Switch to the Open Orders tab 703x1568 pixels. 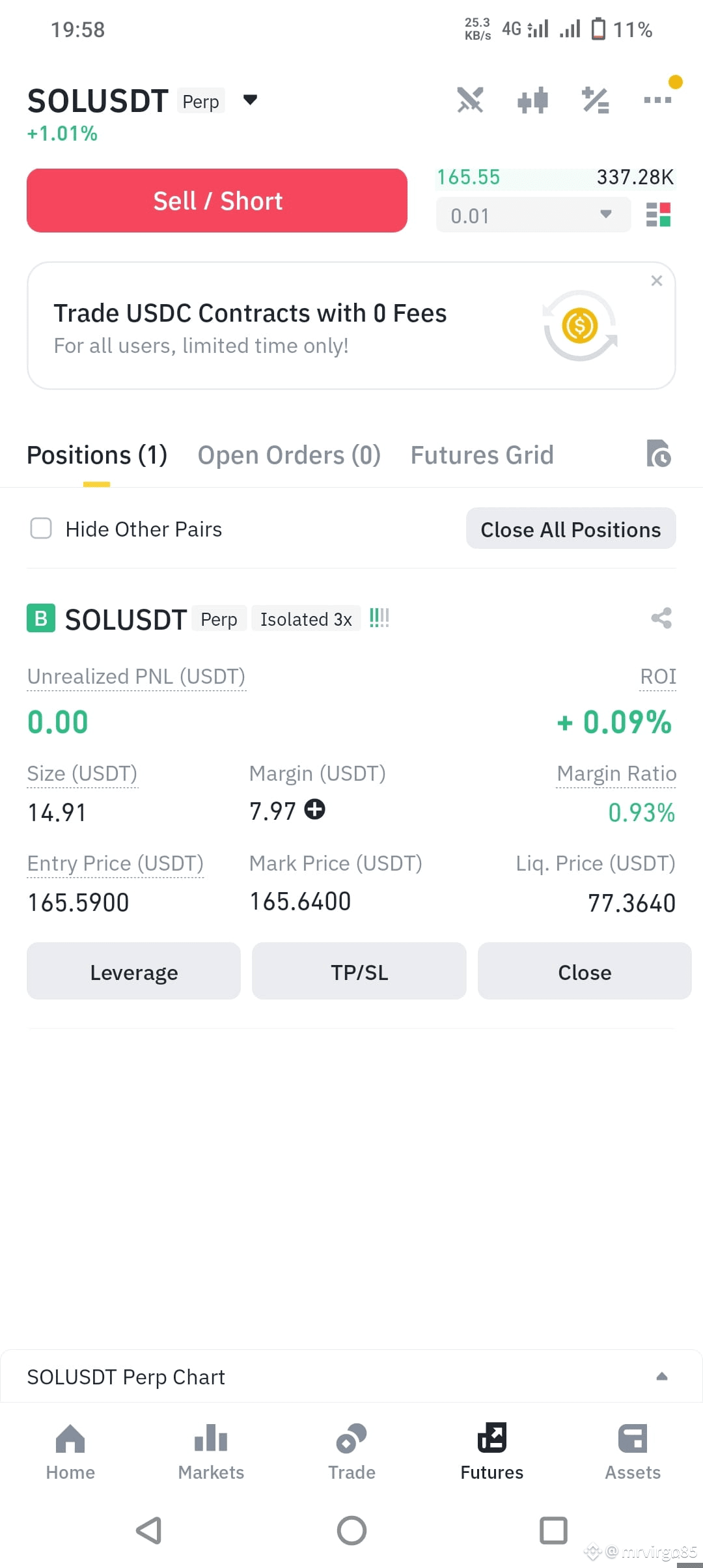tap(289, 455)
